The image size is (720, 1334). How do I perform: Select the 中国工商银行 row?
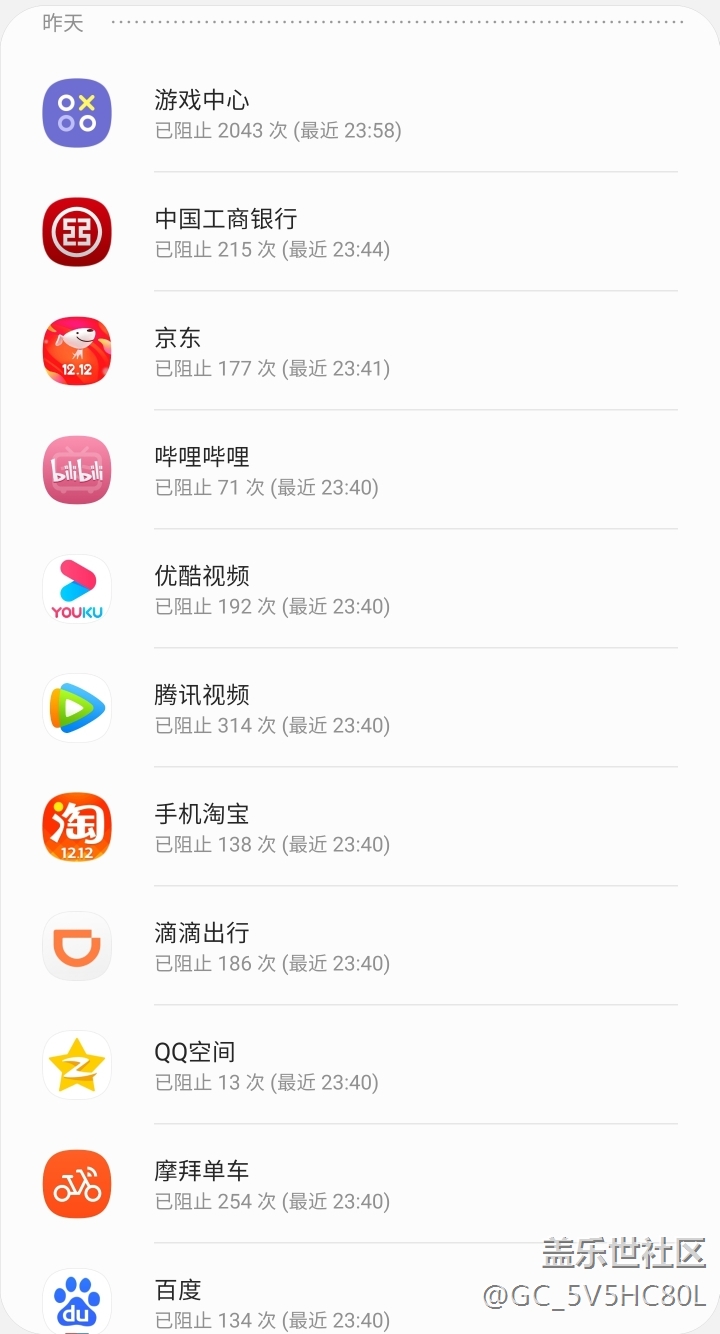(360, 232)
